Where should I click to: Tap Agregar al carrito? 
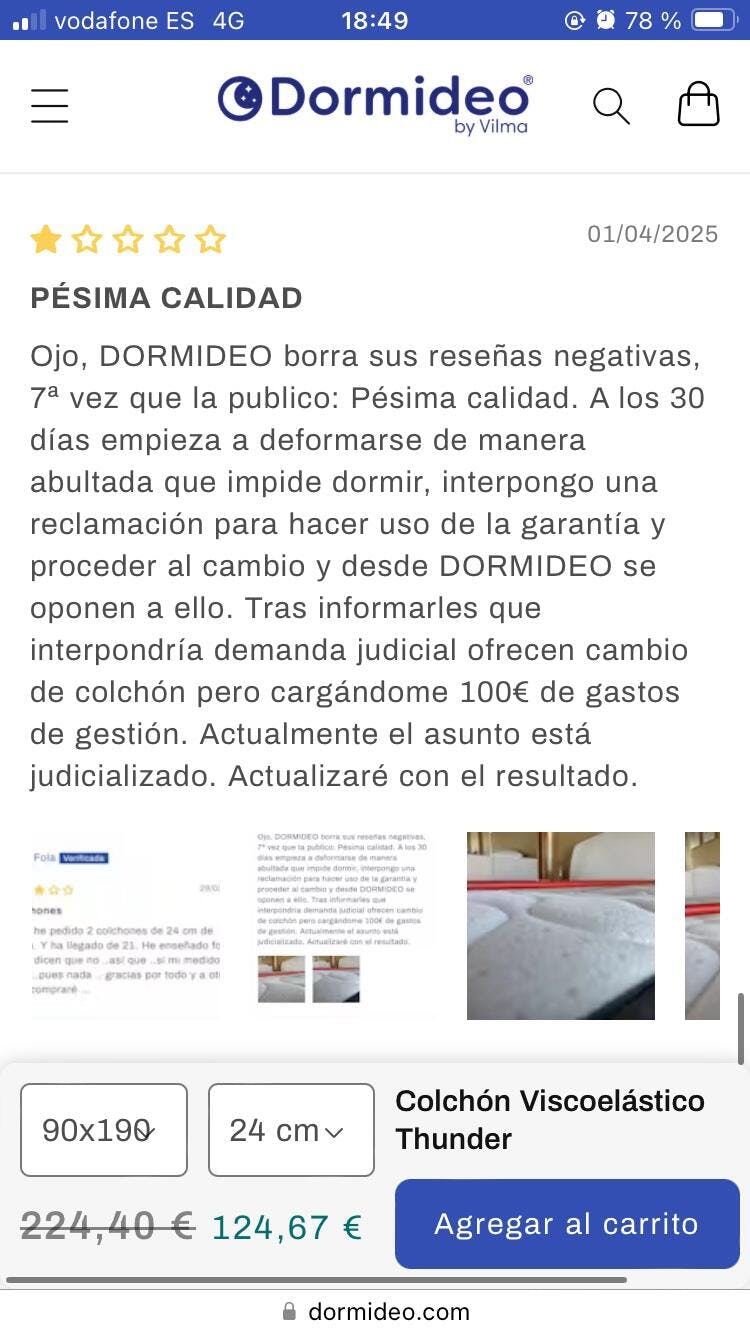coord(566,1224)
